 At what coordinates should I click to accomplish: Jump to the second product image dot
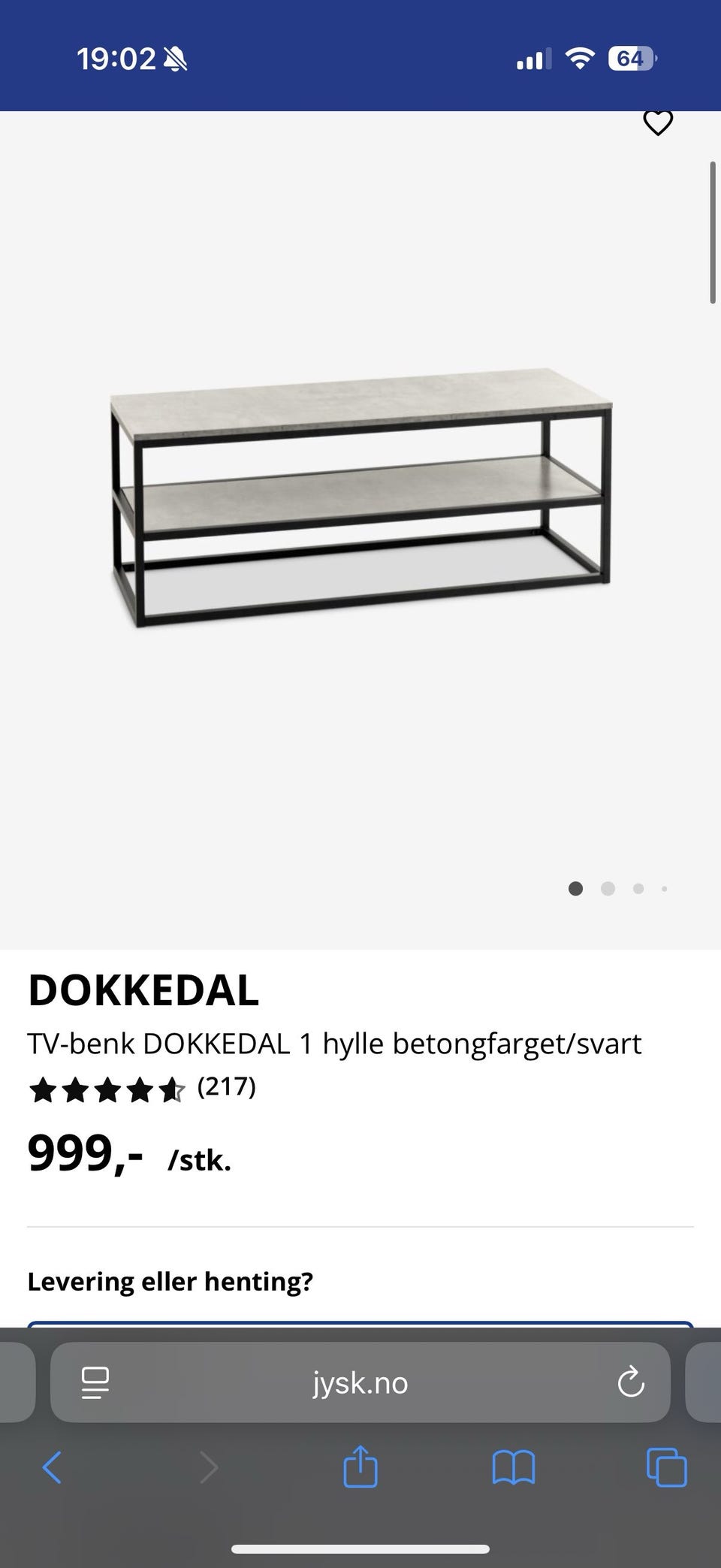pos(608,889)
